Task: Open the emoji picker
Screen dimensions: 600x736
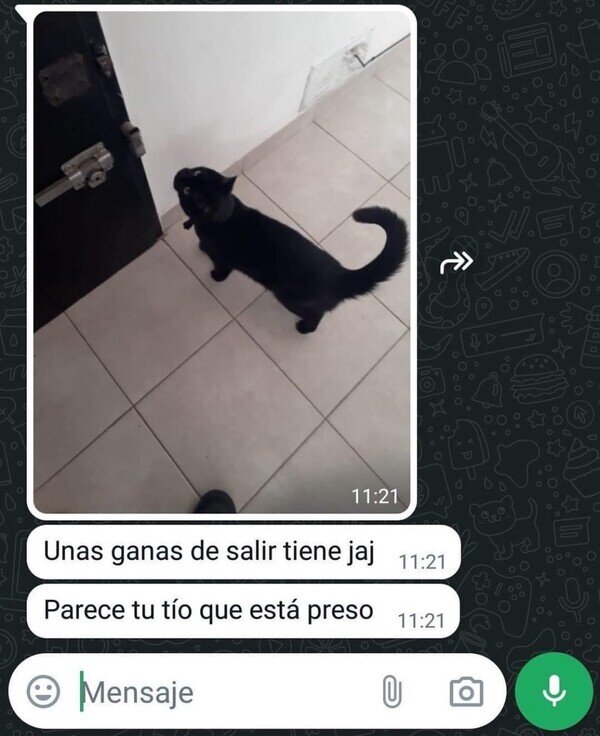Action: click(43, 691)
